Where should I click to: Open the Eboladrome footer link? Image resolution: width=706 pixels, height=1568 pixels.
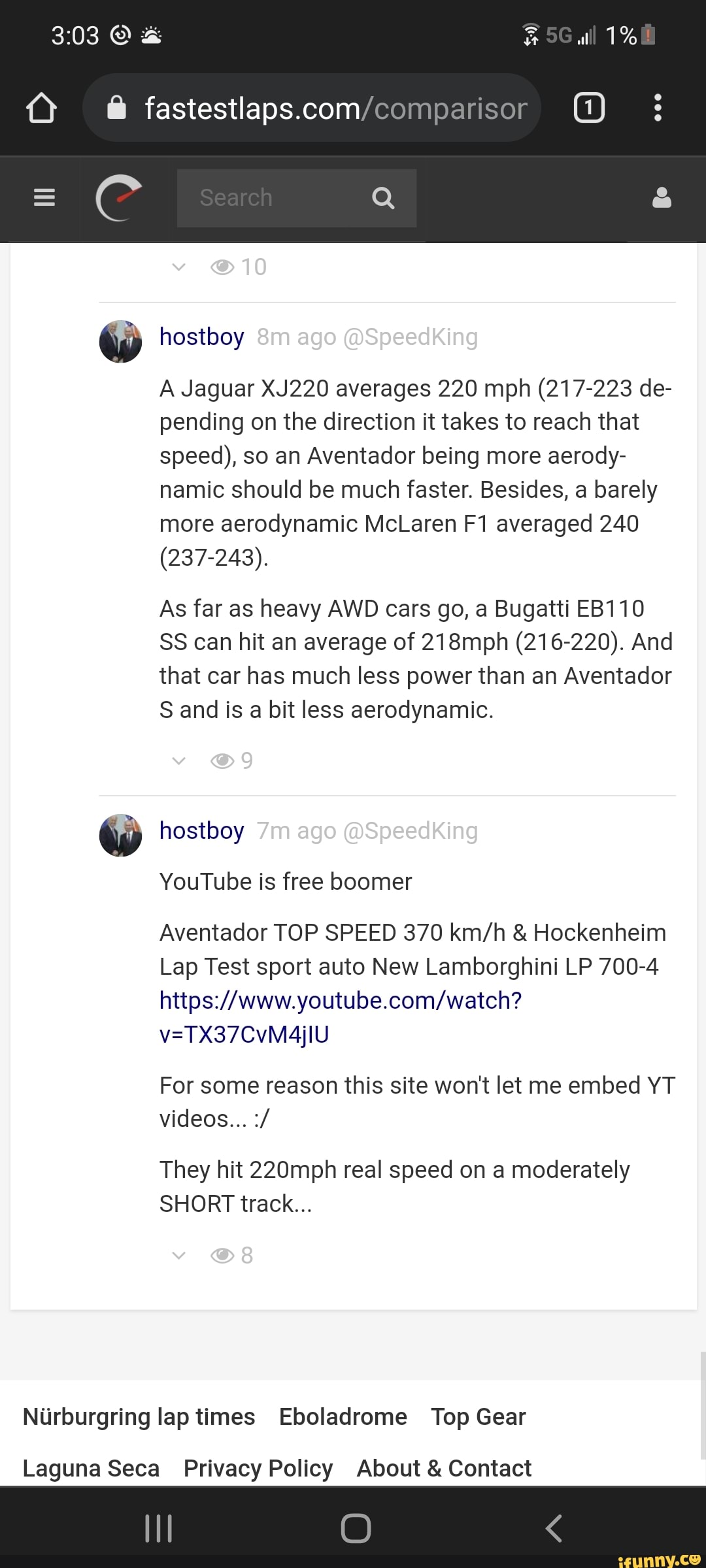click(343, 1416)
